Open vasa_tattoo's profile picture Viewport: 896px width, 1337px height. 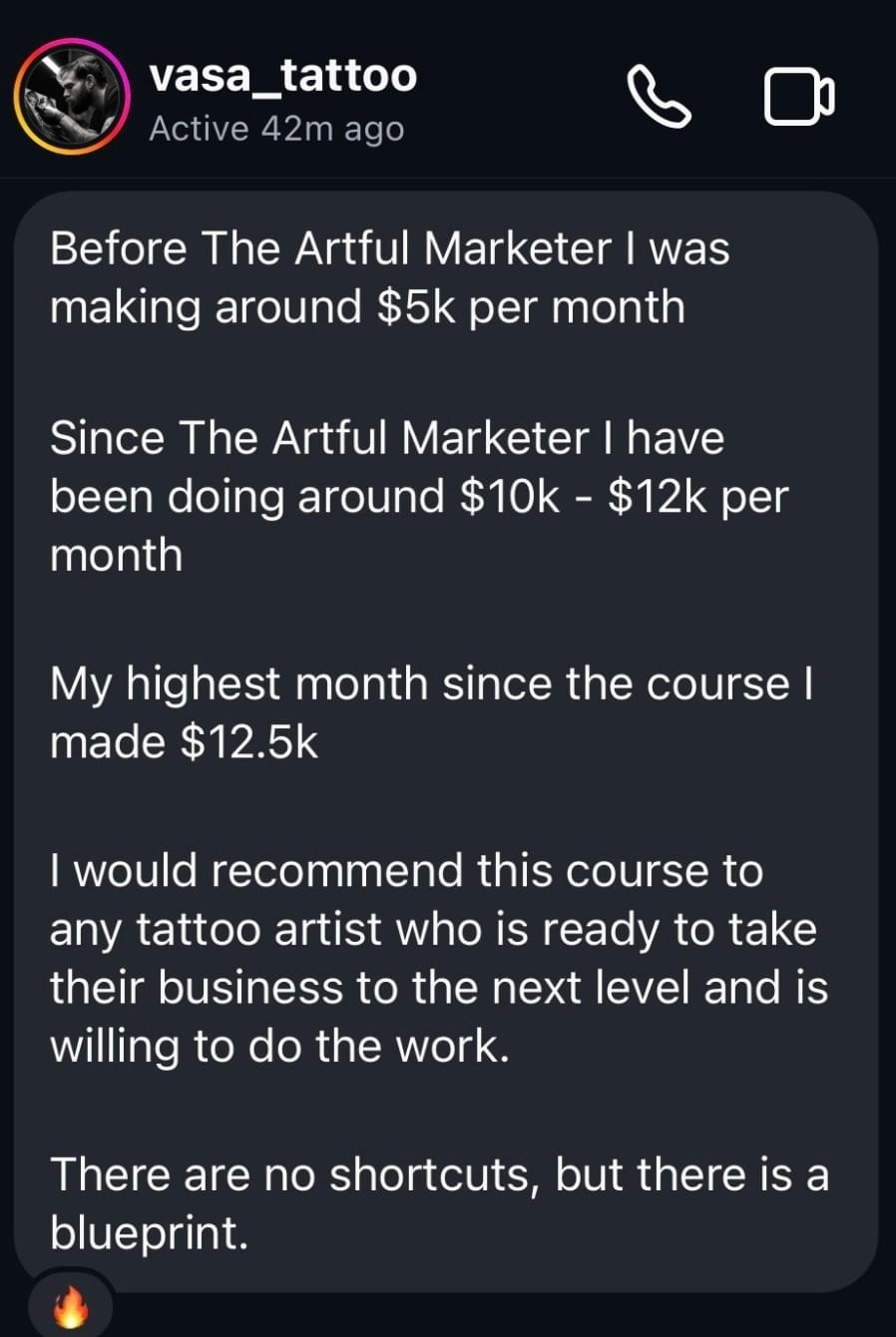pyautogui.click(x=72, y=97)
